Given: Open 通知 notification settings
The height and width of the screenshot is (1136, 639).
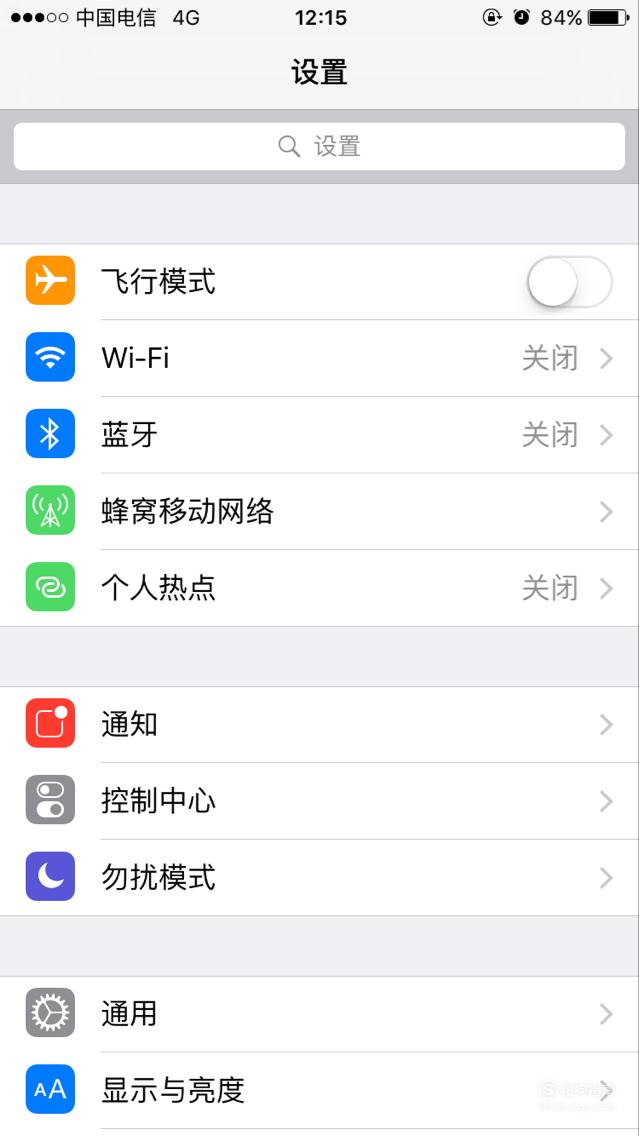Looking at the screenshot, I should point(320,724).
